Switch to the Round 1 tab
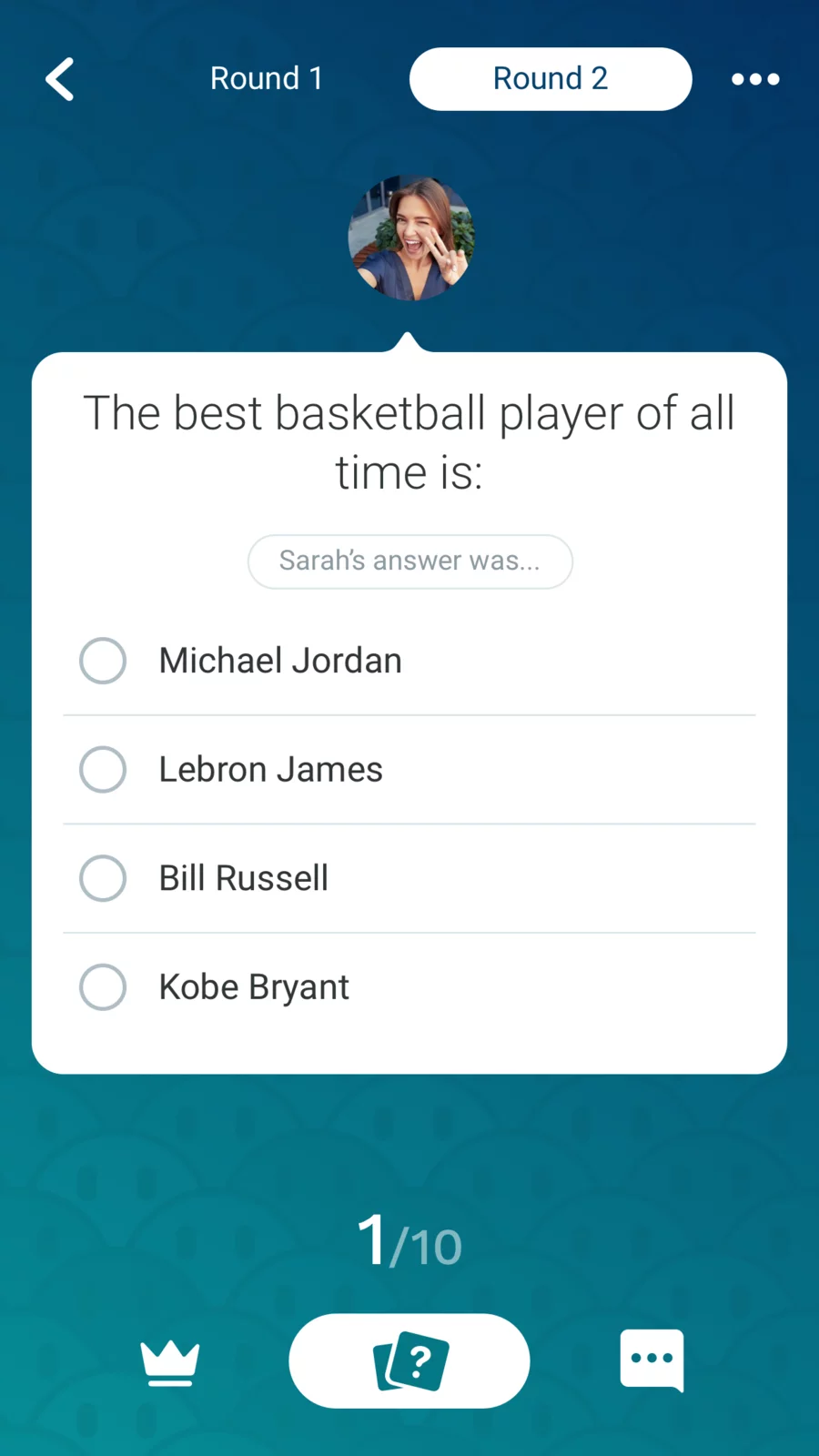 (x=267, y=79)
